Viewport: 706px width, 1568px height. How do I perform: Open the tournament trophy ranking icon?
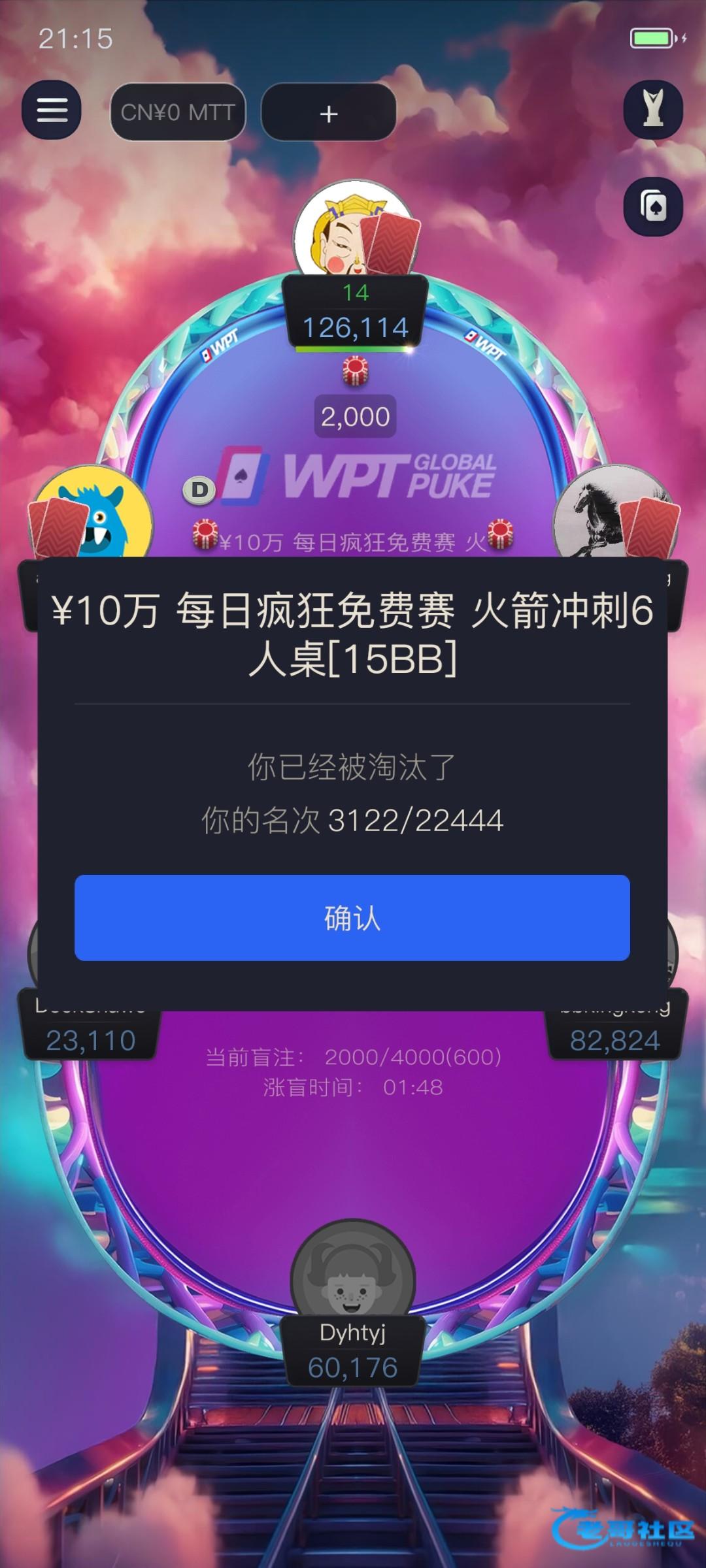[x=653, y=108]
